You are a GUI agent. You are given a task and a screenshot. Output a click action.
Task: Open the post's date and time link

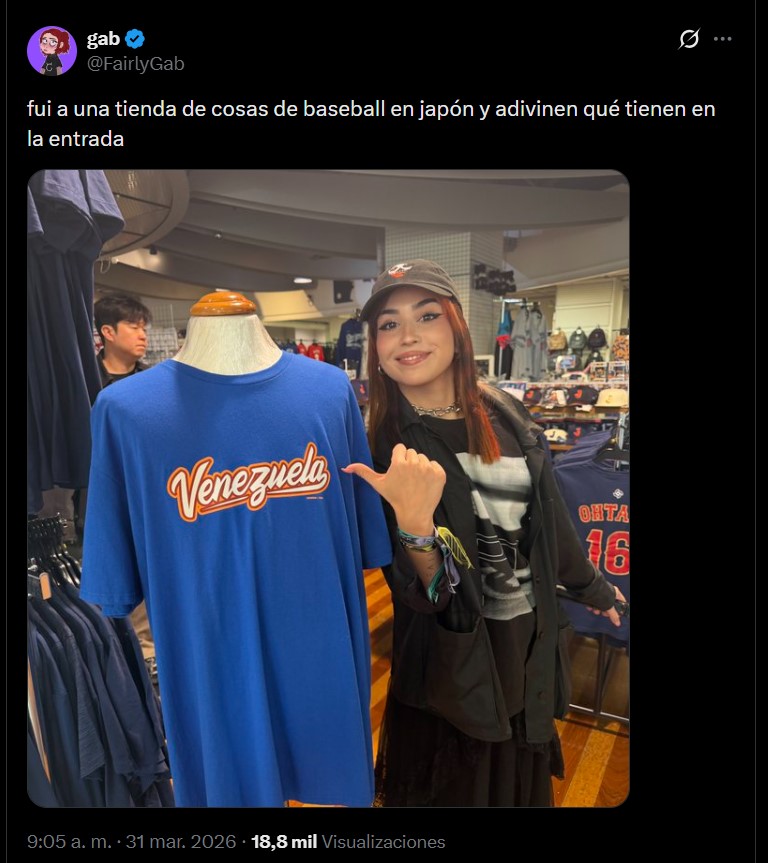coord(131,842)
